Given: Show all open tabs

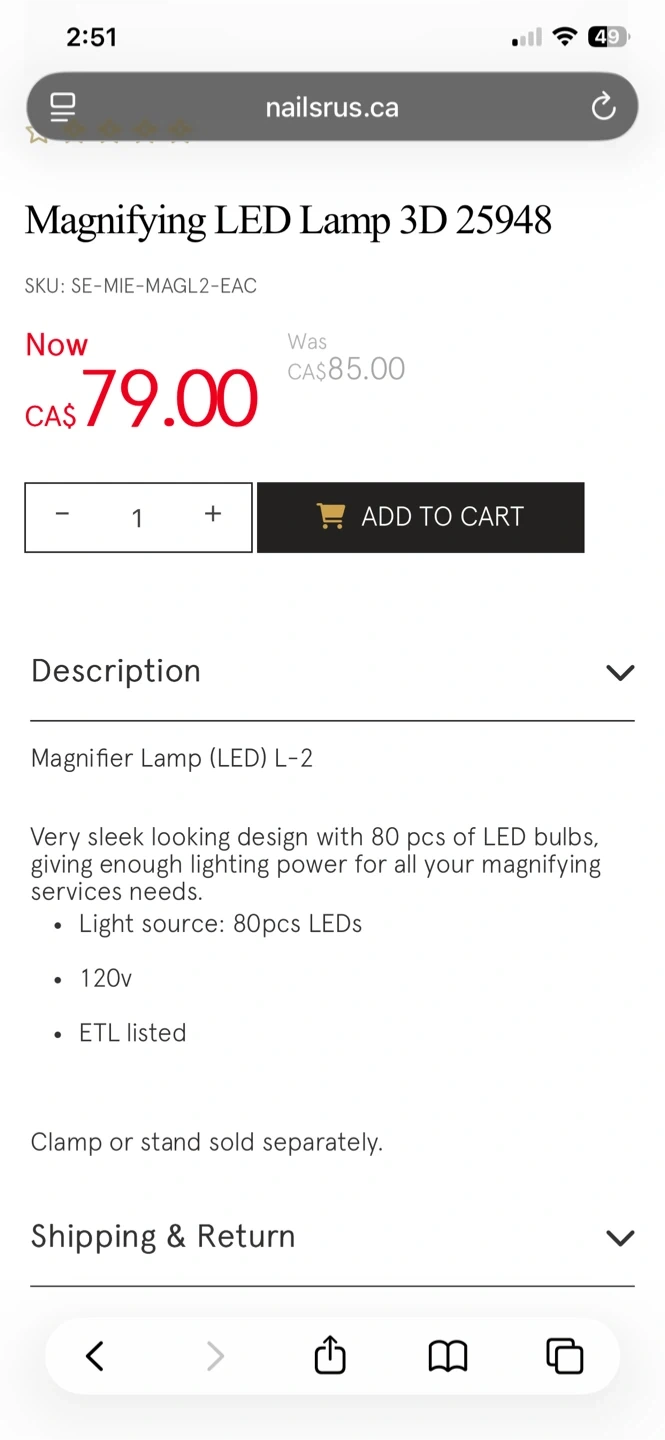Looking at the screenshot, I should click(564, 1356).
